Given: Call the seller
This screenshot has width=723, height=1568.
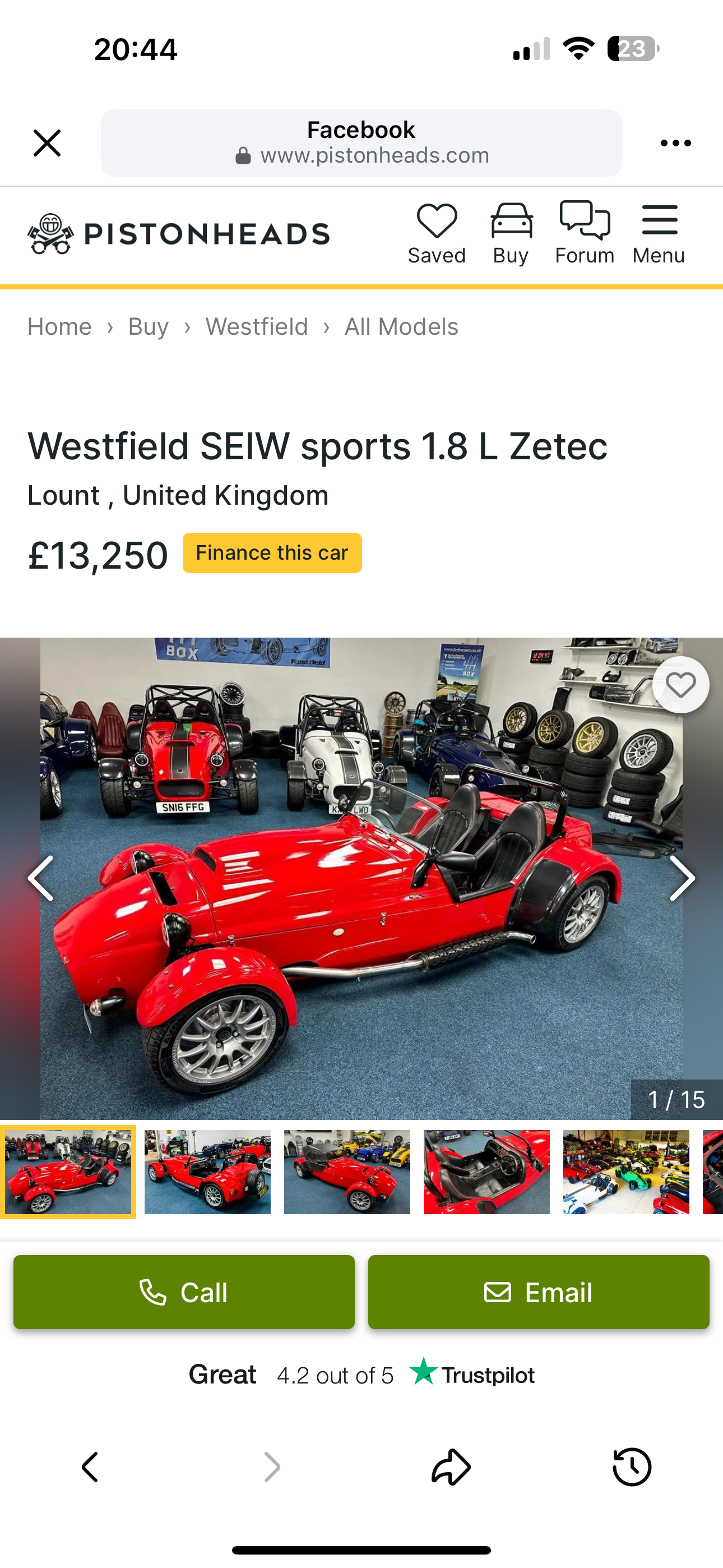Looking at the screenshot, I should point(184,1292).
